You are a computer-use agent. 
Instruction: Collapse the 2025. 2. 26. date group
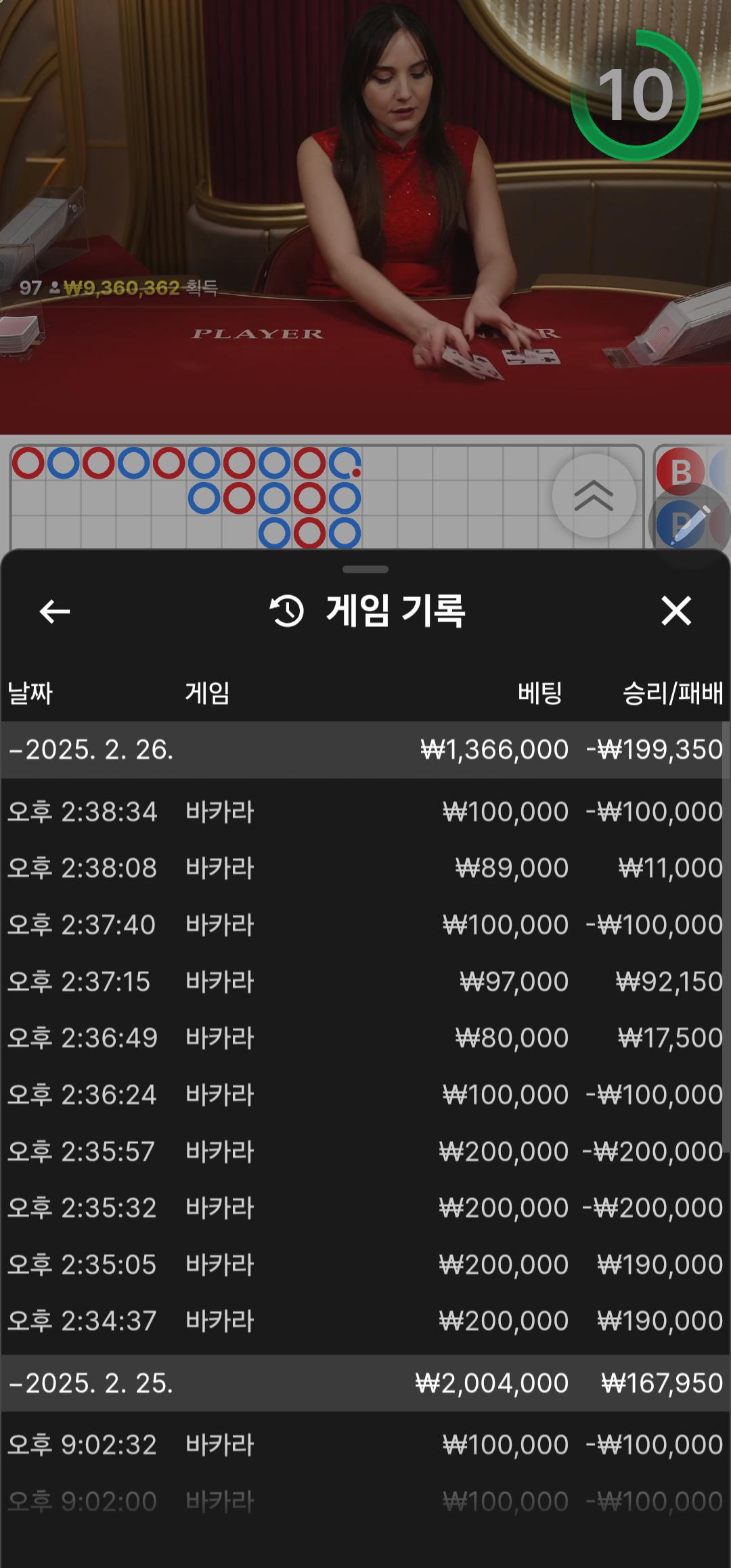[365, 749]
